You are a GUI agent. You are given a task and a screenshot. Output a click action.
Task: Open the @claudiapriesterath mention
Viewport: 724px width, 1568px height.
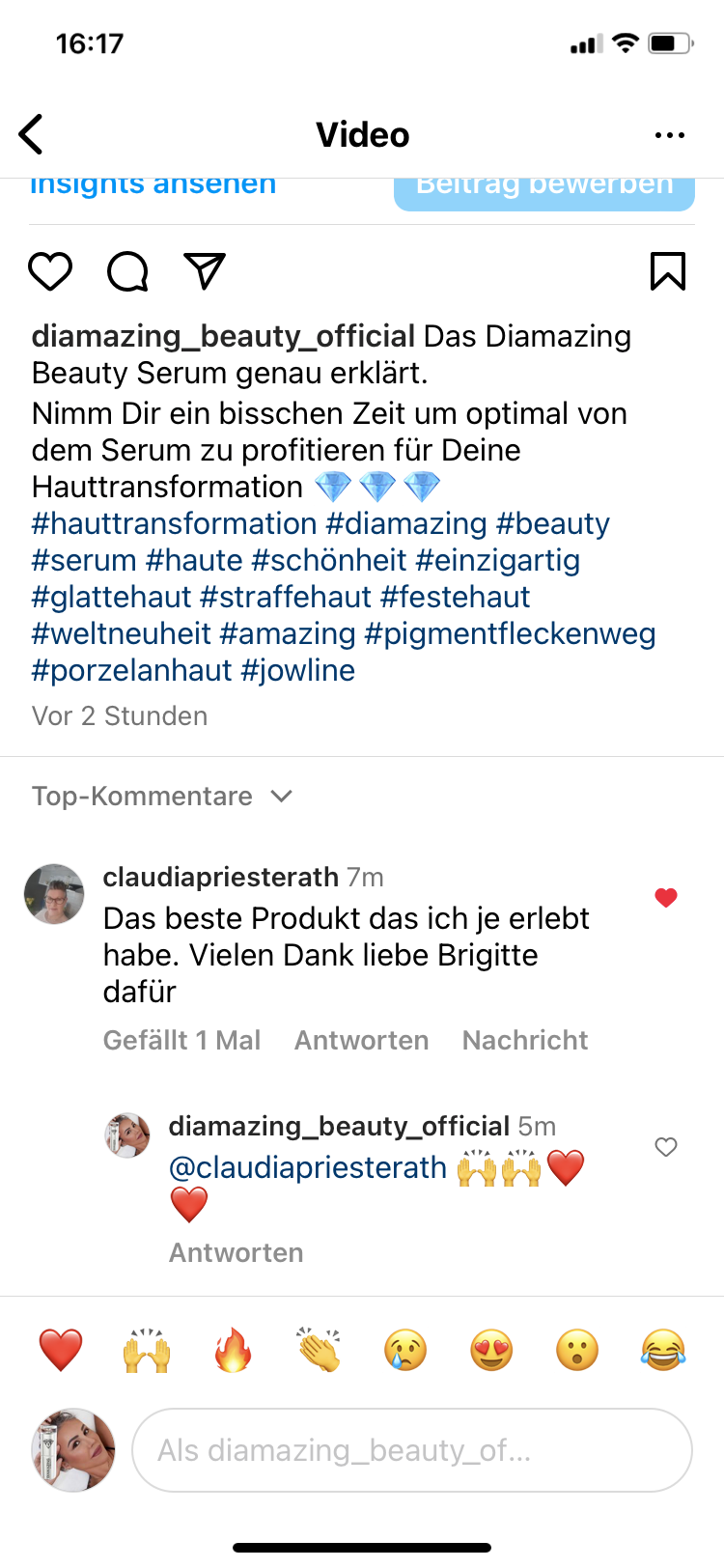[308, 1167]
